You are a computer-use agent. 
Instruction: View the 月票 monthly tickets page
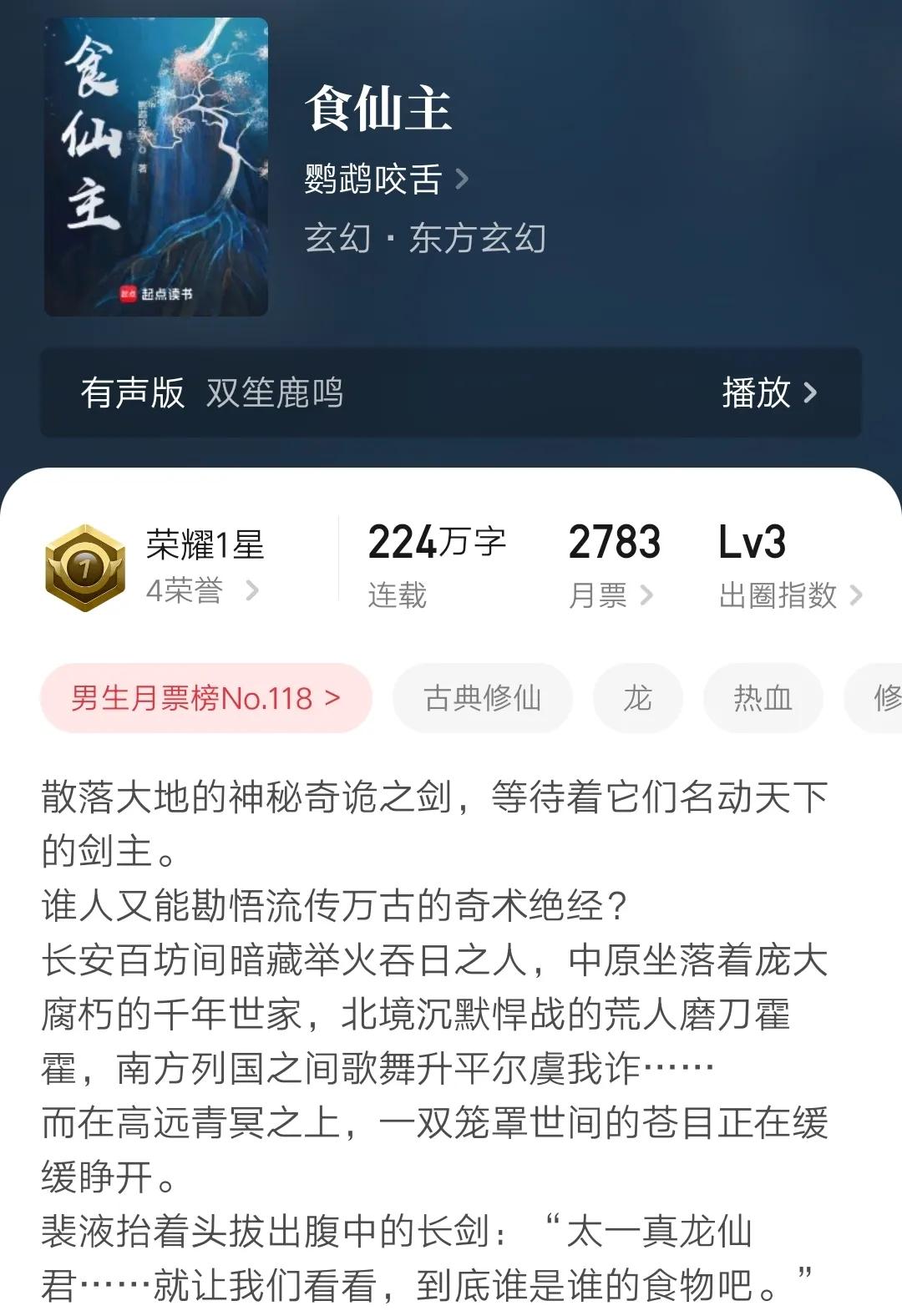click(611, 595)
